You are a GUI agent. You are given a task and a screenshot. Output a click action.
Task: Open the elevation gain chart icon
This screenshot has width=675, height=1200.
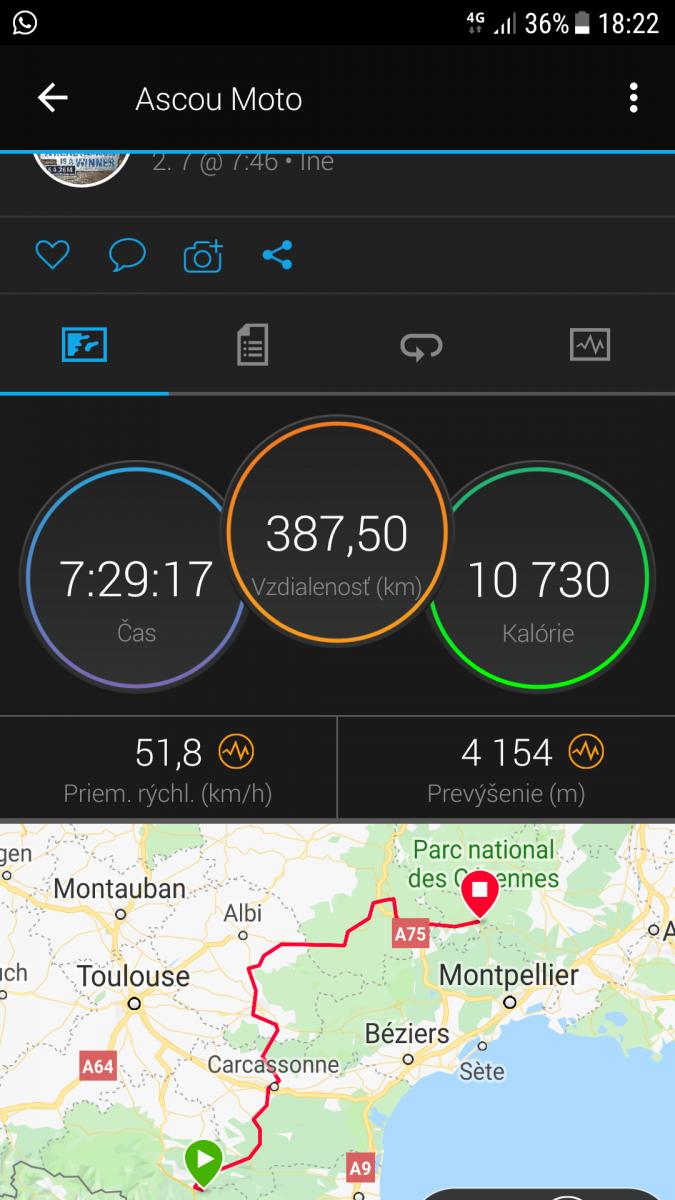tap(586, 750)
